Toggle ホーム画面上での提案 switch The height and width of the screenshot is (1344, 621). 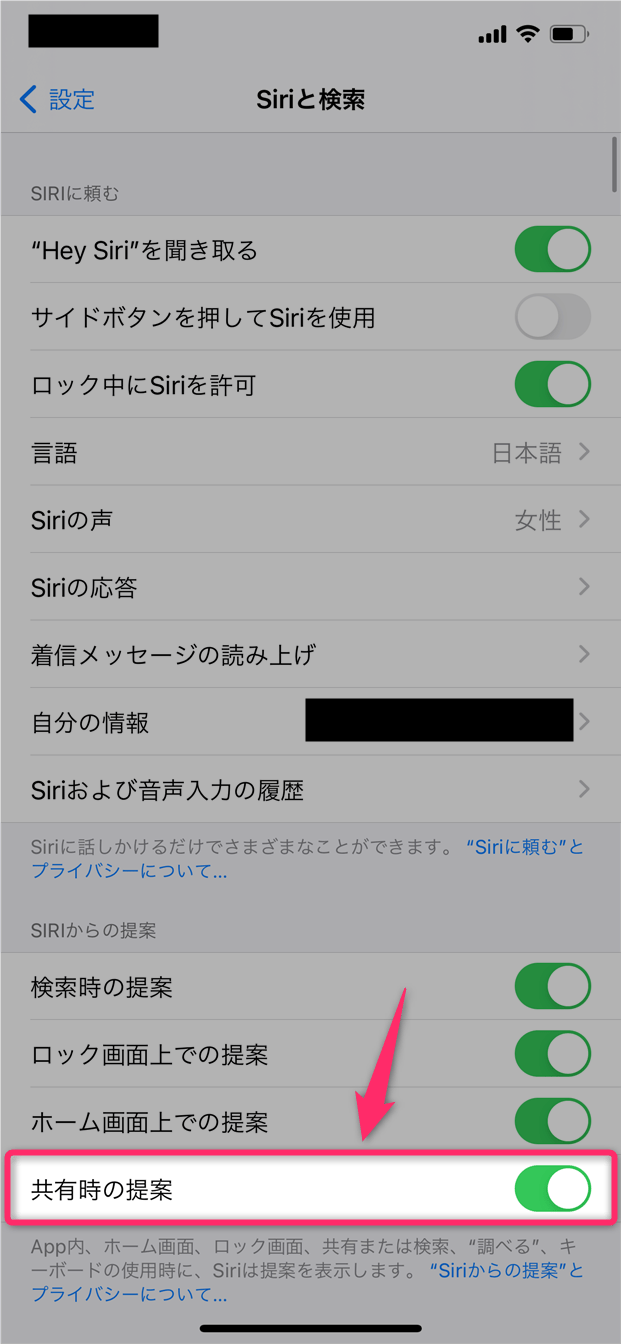(552, 1122)
